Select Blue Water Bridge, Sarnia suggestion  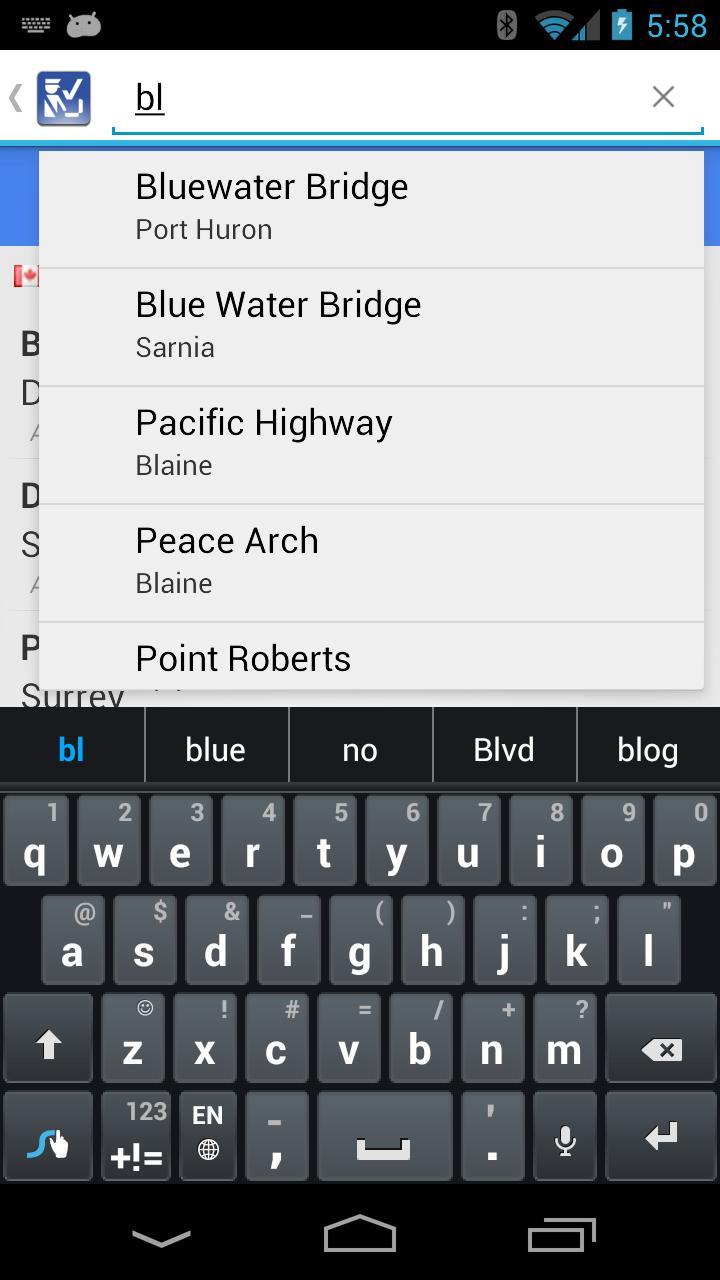[x=371, y=326]
